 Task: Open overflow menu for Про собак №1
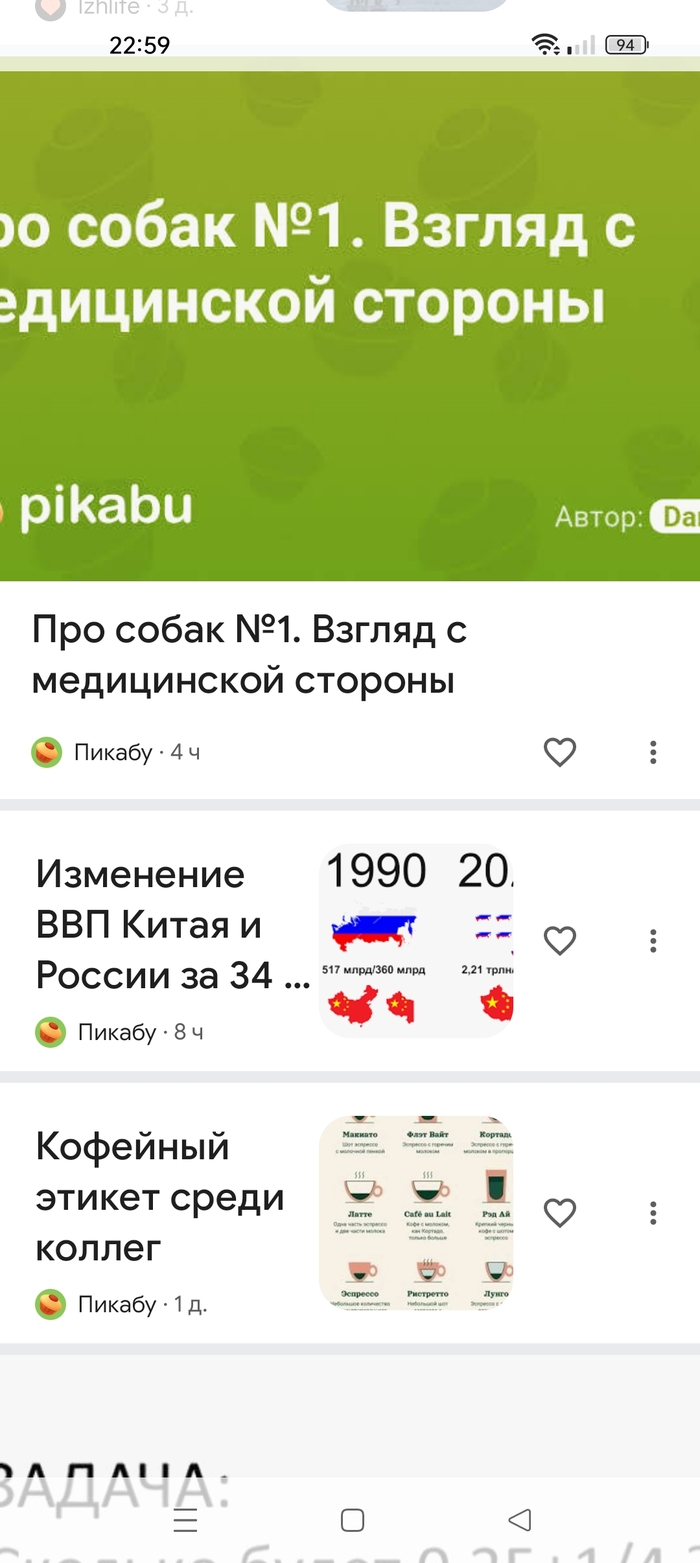coord(653,752)
